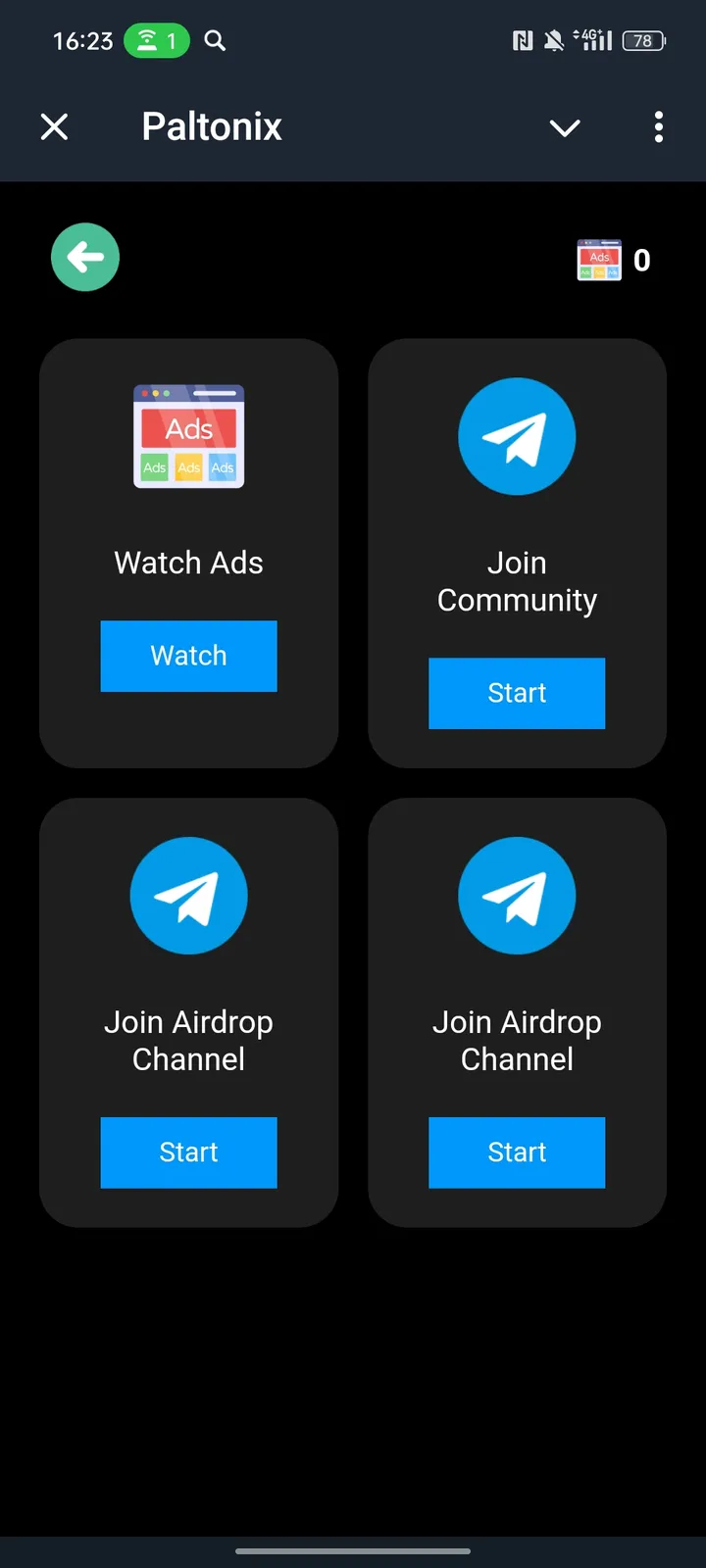Viewport: 706px width, 1568px height.
Task: Close the Paltonix mini app
Action: pos(55,126)
